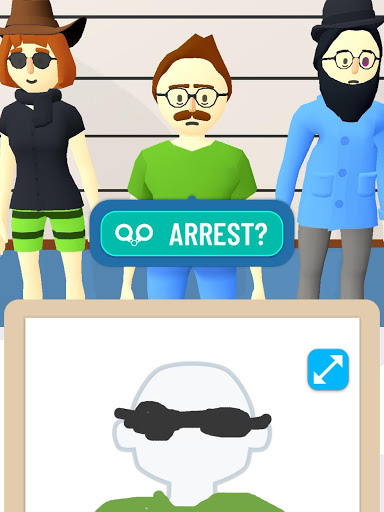Select the suspect in the cowboy hat
This screenshot has height=512, width=384.
click(43, 147)
